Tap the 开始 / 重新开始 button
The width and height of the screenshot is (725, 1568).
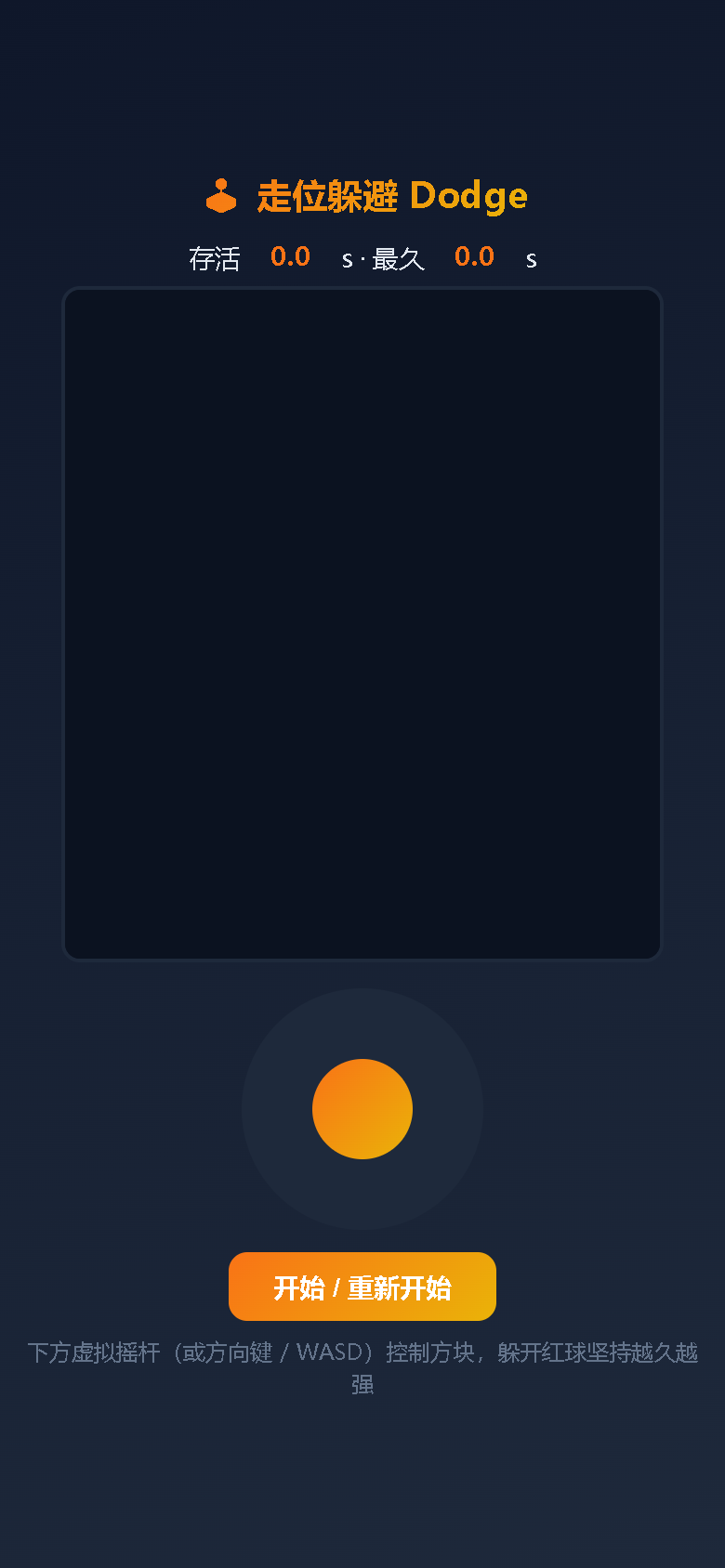[362, 1287]
